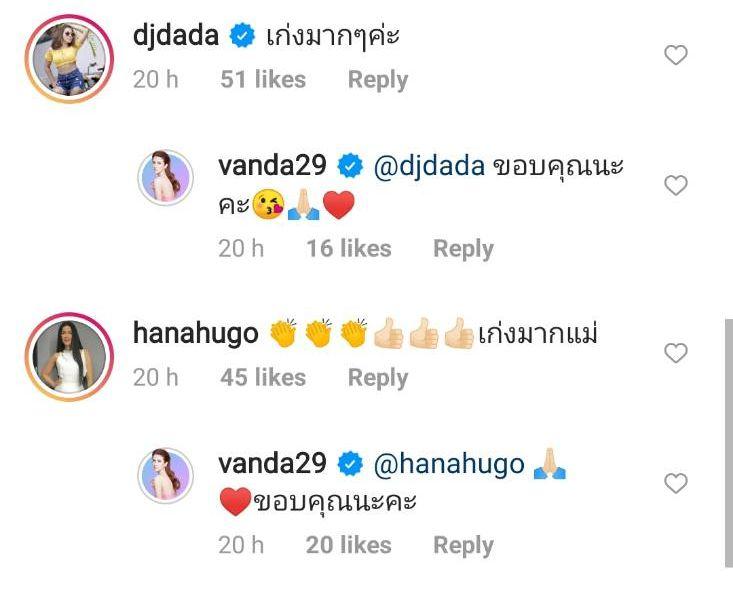See who gave 16 likes to vanda29's reply
733x592 pixels.
click(x=348, y=248)
